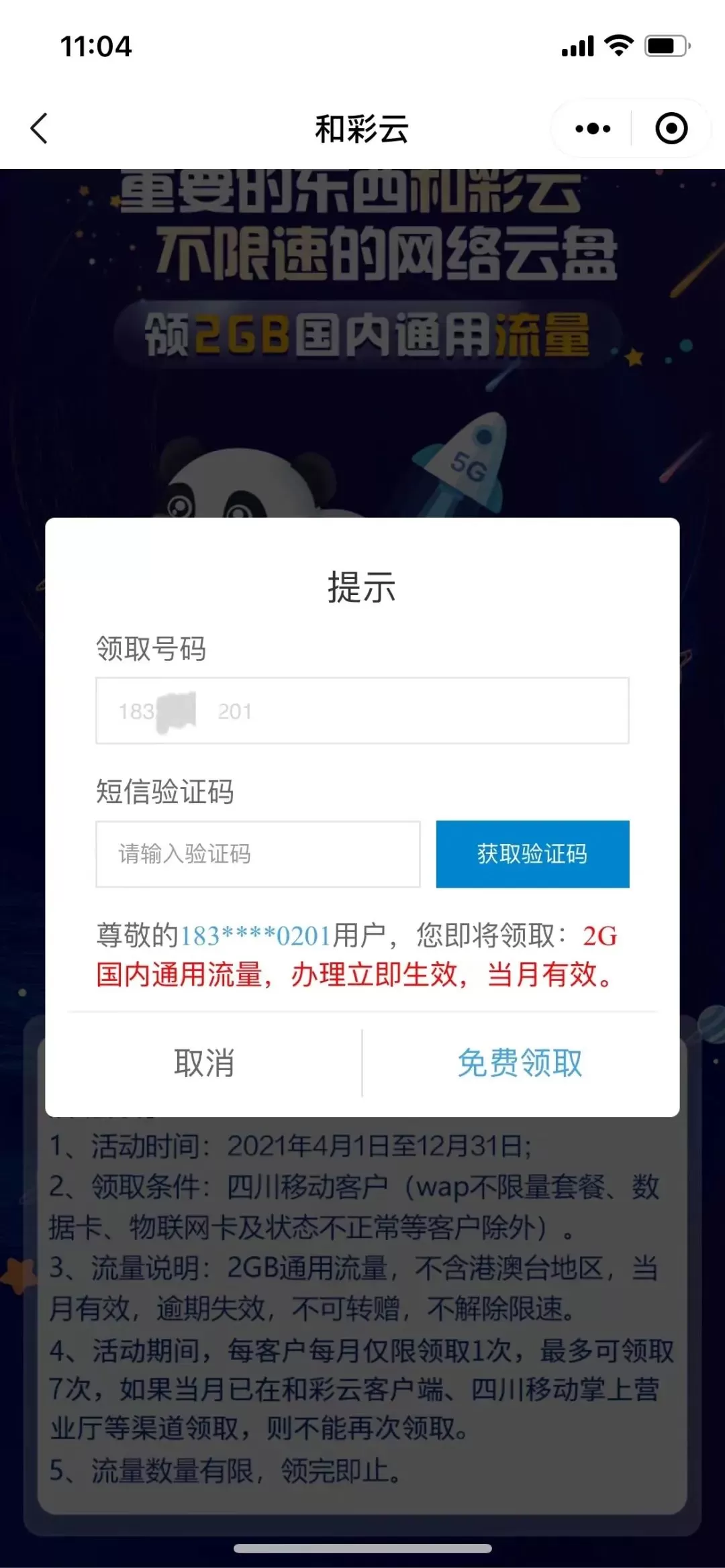Tap the masked 领取号码 phone number box
Viewport: 725px width, 1568px height.
click(x=362, y=711)
